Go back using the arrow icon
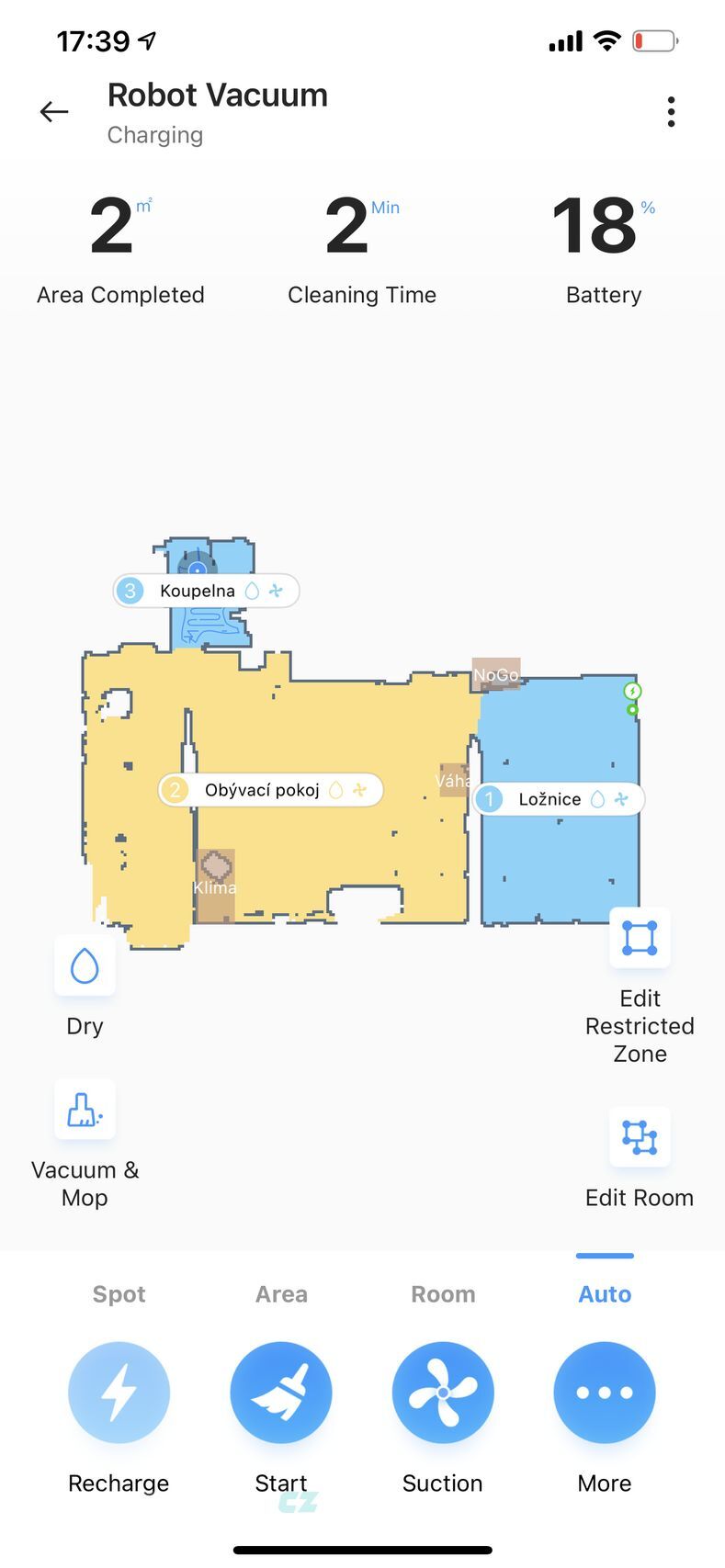This screenshot has height=1568, width=725. point(54,112)
